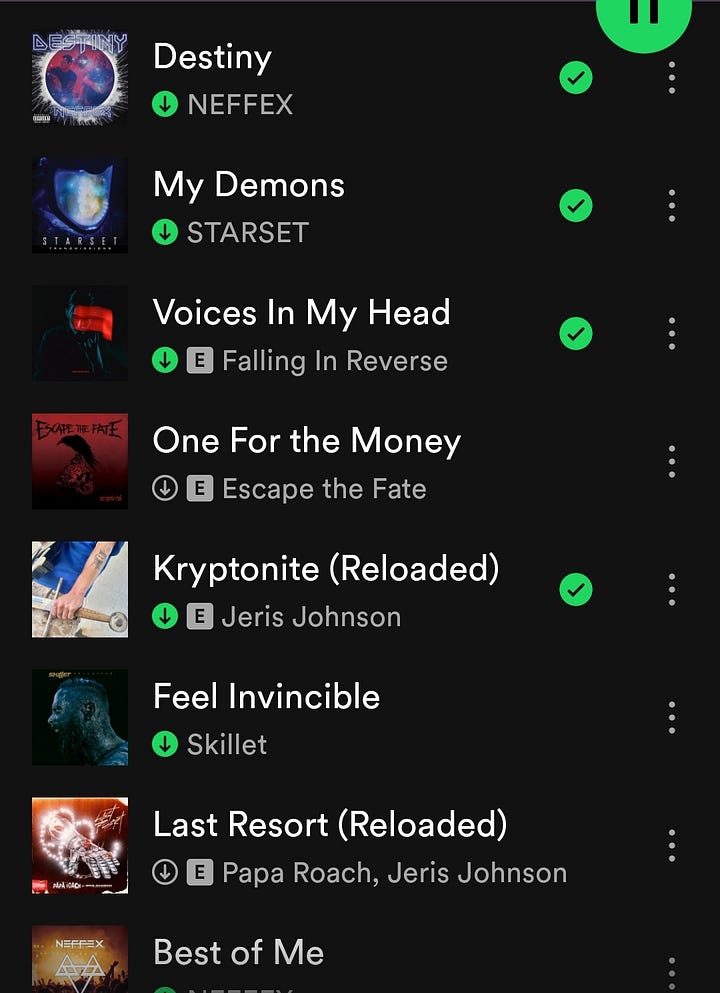Tap the green checkmark on Destiny
Image resolution: width=720 pixels, height=993 pixels.
[576, 78]
